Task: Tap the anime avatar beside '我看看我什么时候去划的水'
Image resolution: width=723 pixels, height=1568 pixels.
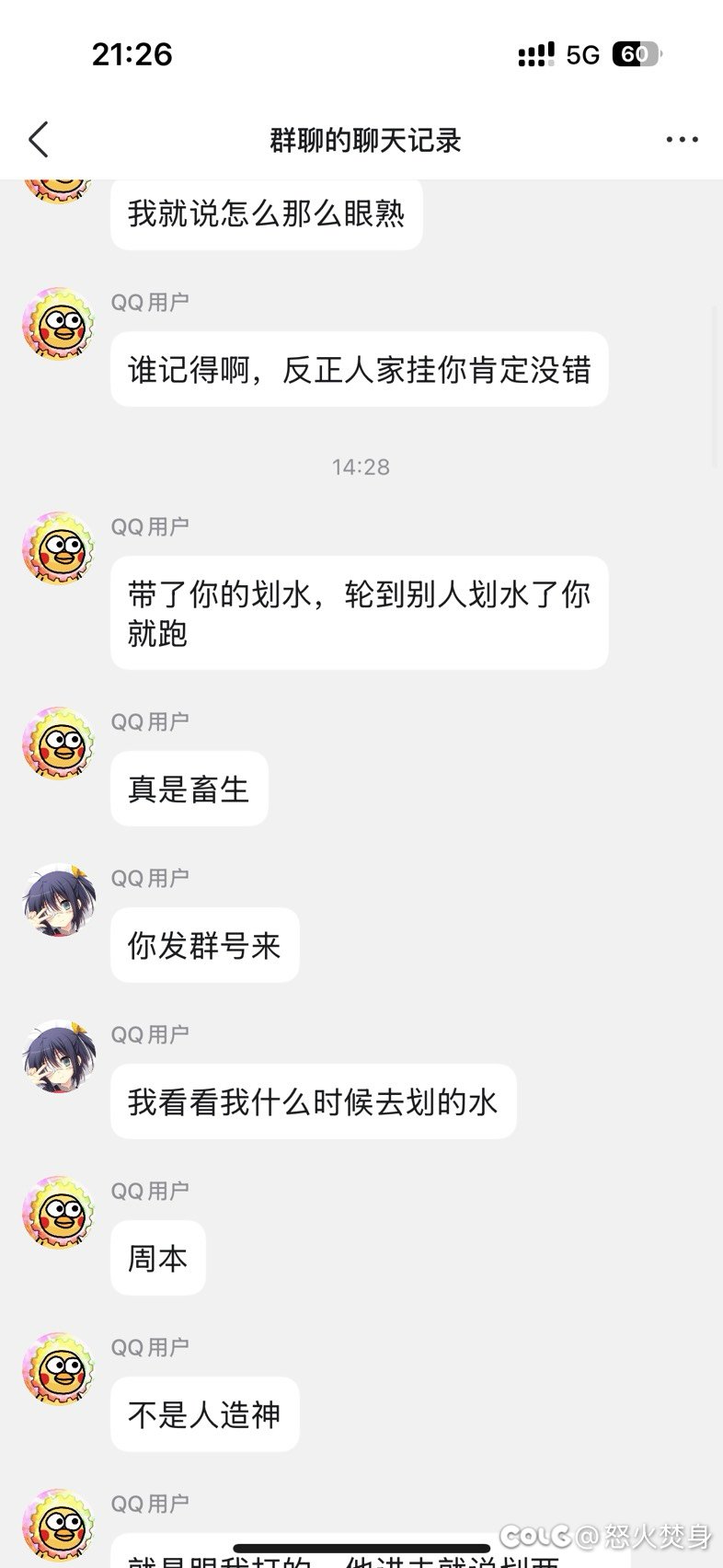Action: pos(59,1056)
